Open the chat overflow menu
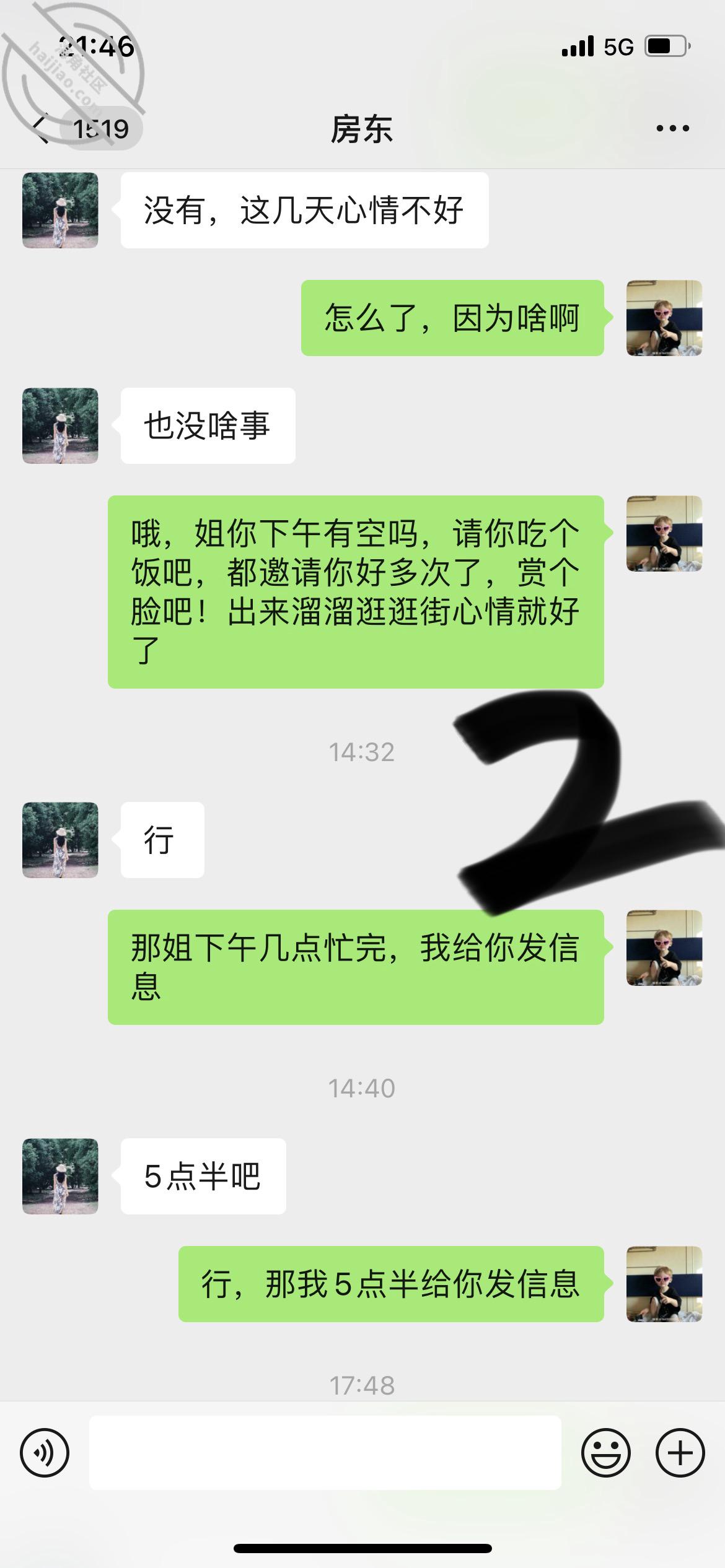The height and width of the screenshot is (1568, 725). point(672,129)
